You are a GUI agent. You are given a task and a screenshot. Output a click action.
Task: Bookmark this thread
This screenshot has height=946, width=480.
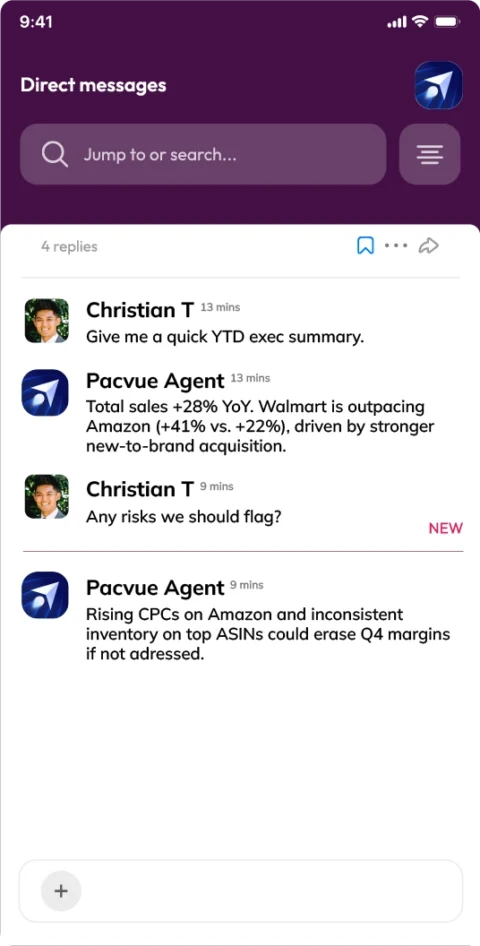365,246
